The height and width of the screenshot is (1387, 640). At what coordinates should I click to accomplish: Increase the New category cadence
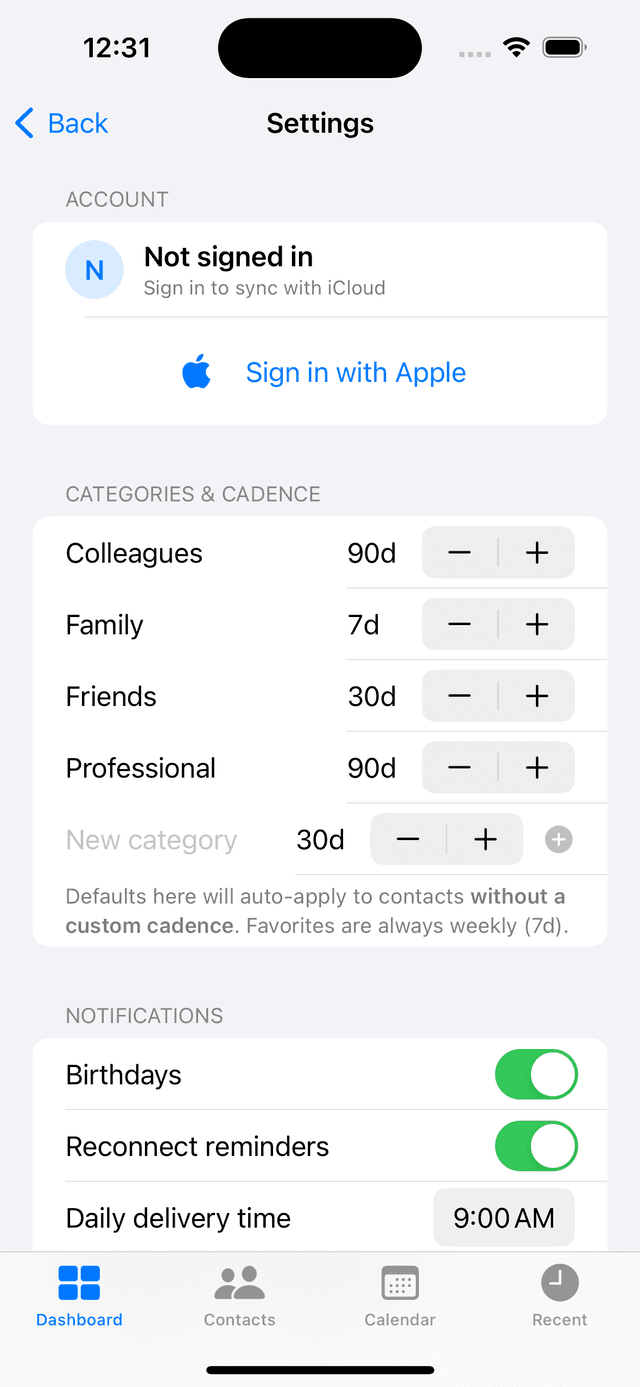click(x=485, y=840)
